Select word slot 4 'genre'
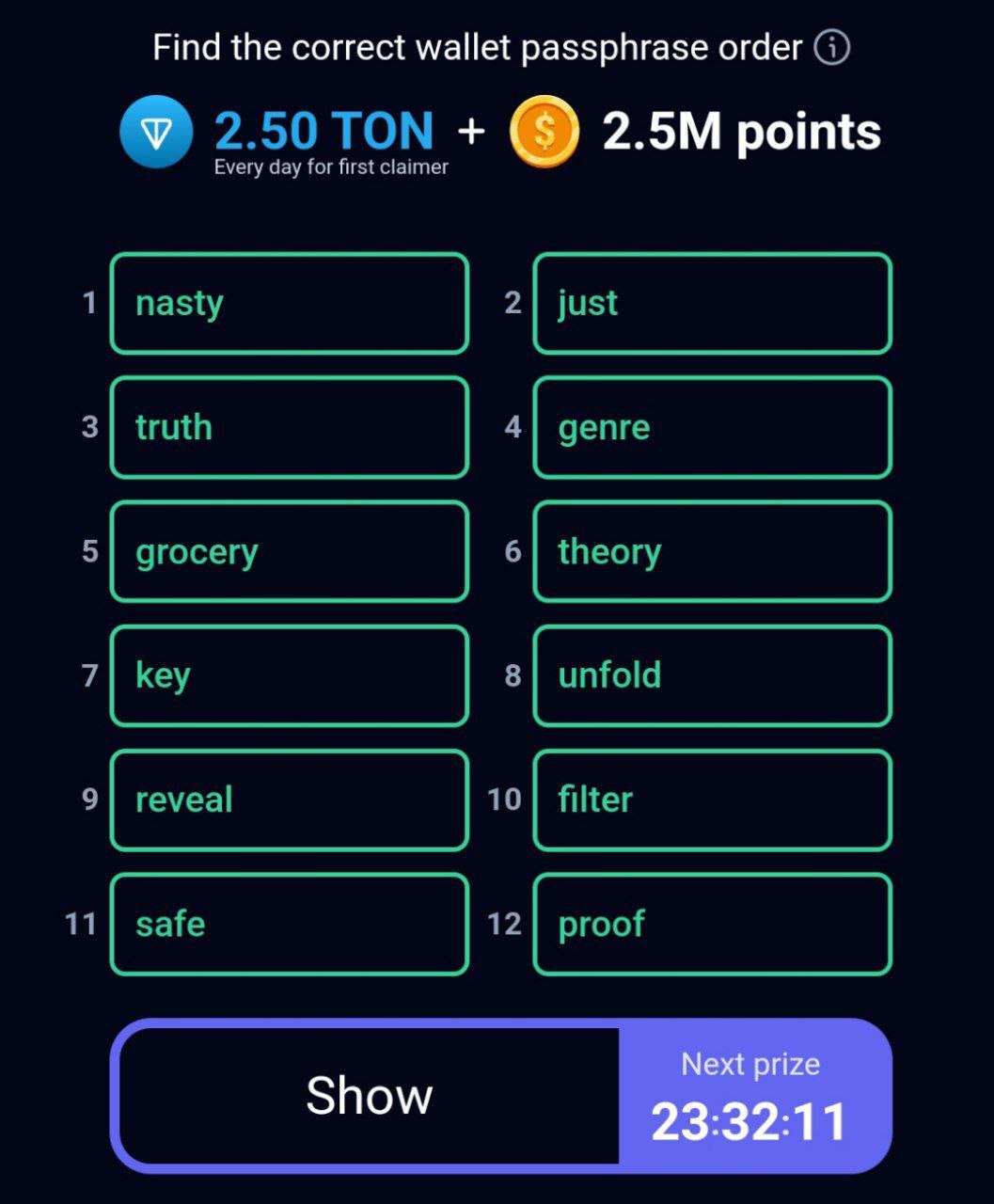 tap(712, 428)
